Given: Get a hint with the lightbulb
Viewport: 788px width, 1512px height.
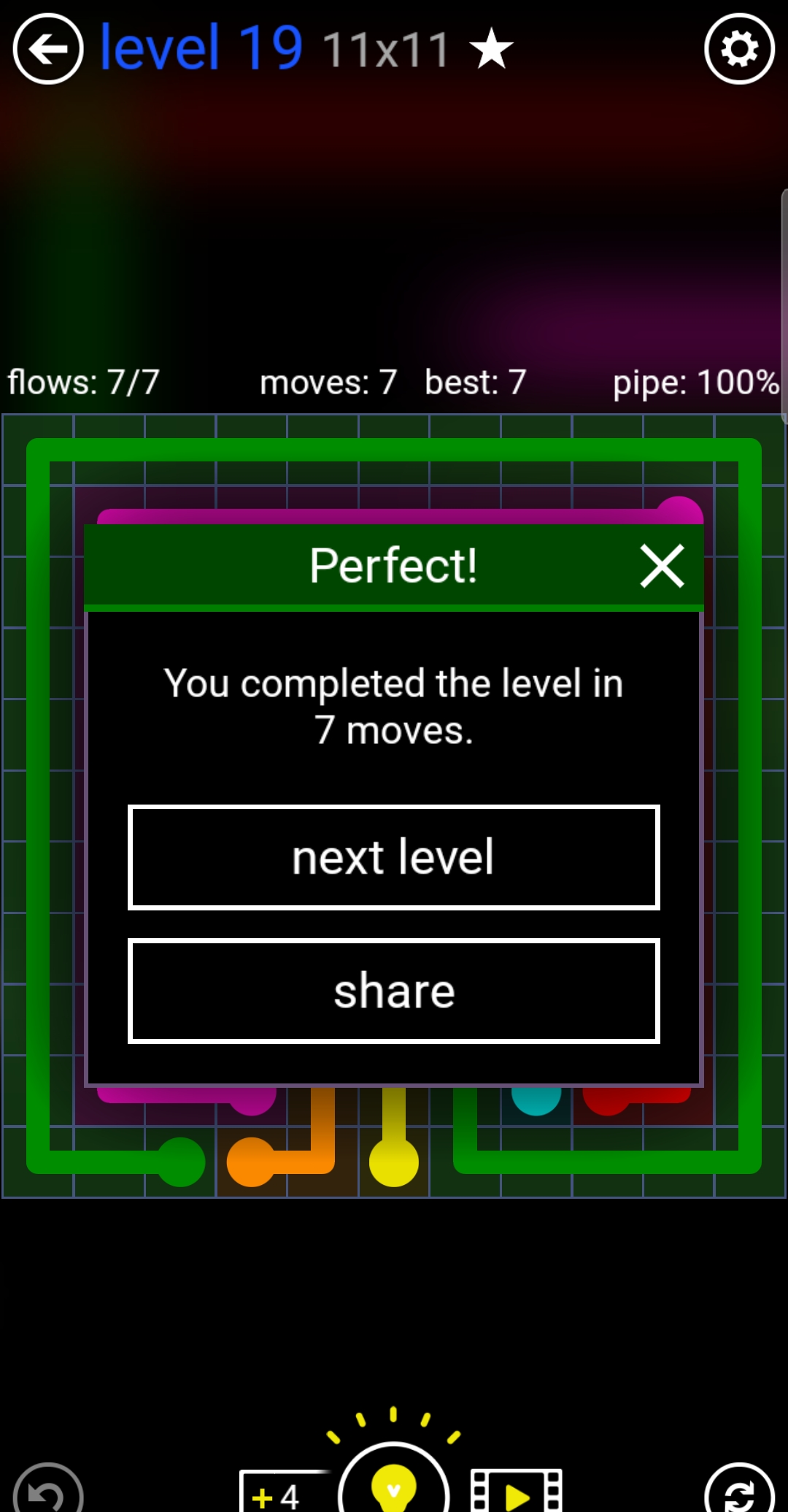Looking at the screenshot, I should click(394, 1482).
